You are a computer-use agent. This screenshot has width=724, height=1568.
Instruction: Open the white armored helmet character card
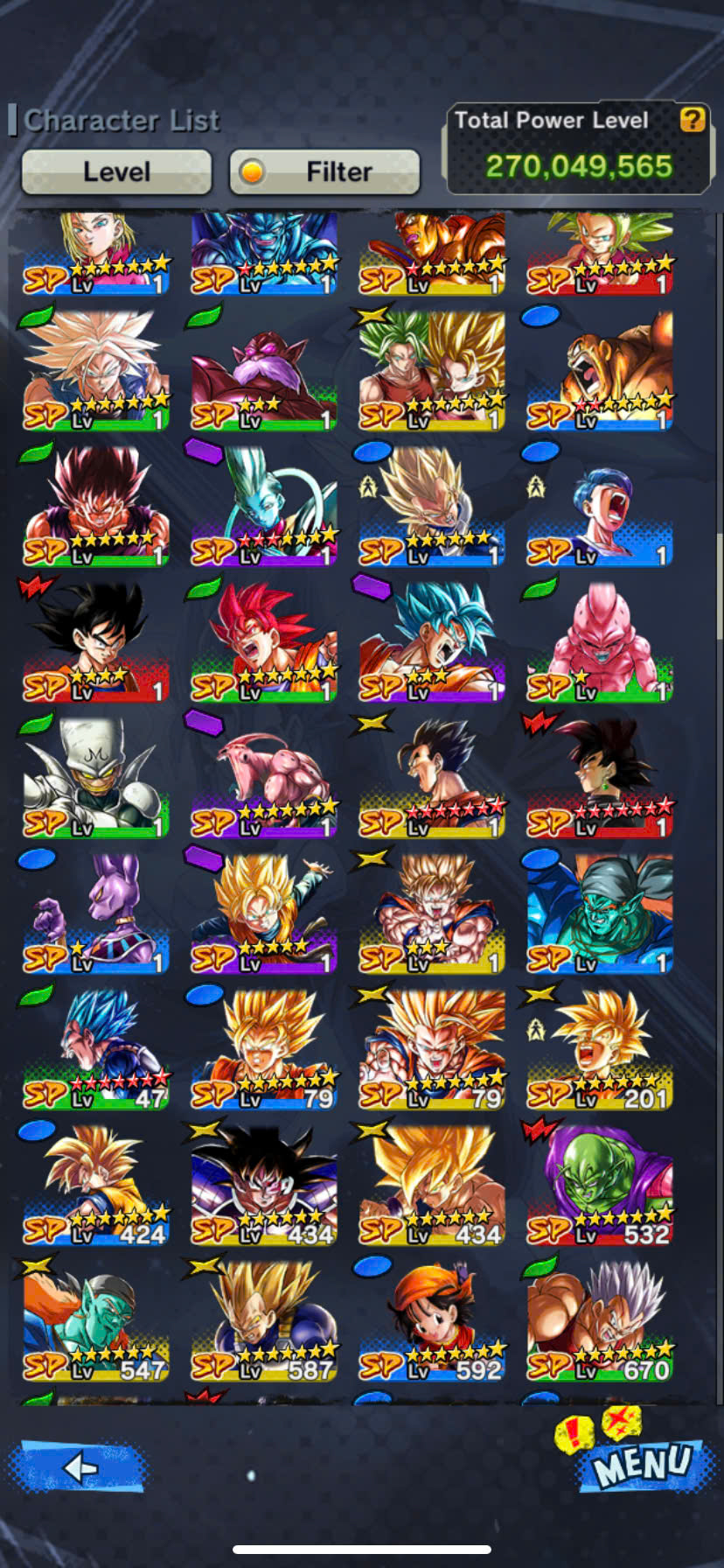96,780
